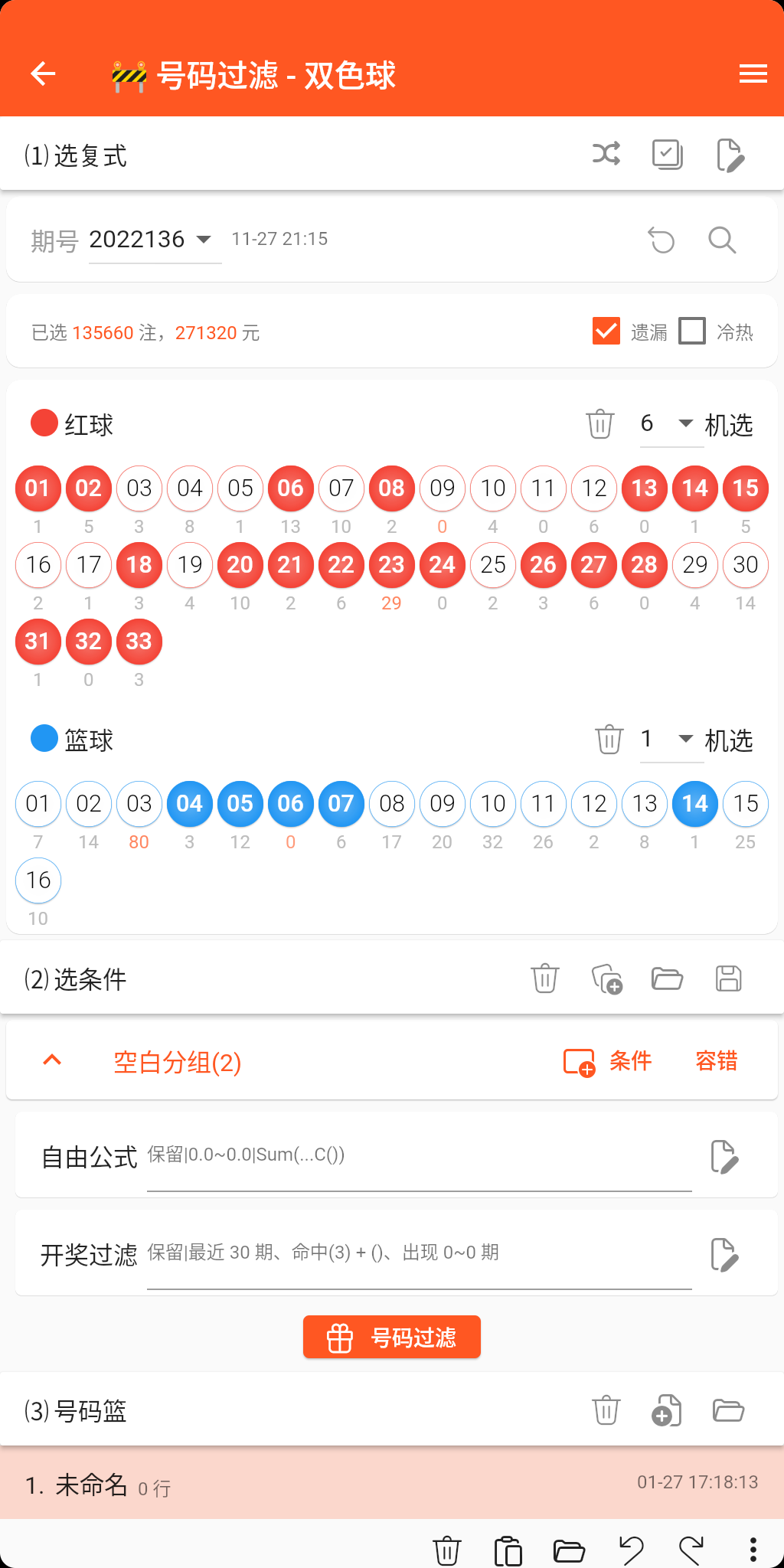Click the 自由公式 input field
The height and width of the screenshot is (1568, 784).
coord(418,1156)
